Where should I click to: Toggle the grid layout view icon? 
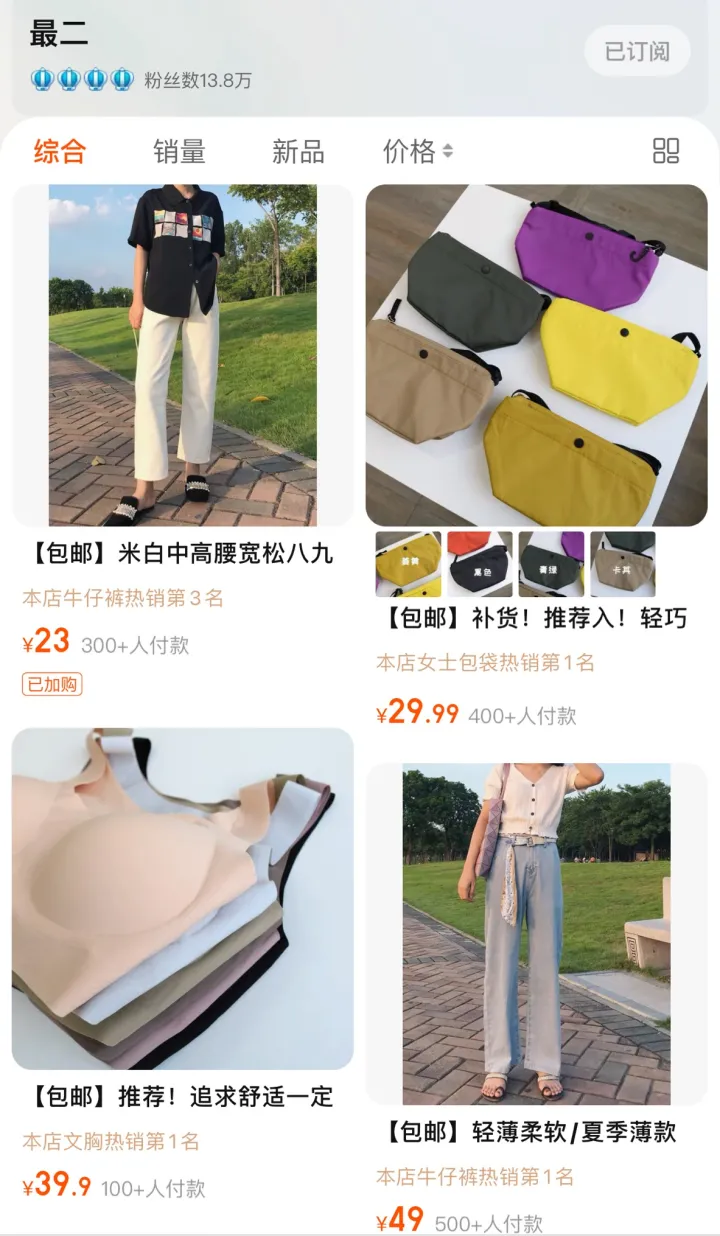(x=666, y=151)
